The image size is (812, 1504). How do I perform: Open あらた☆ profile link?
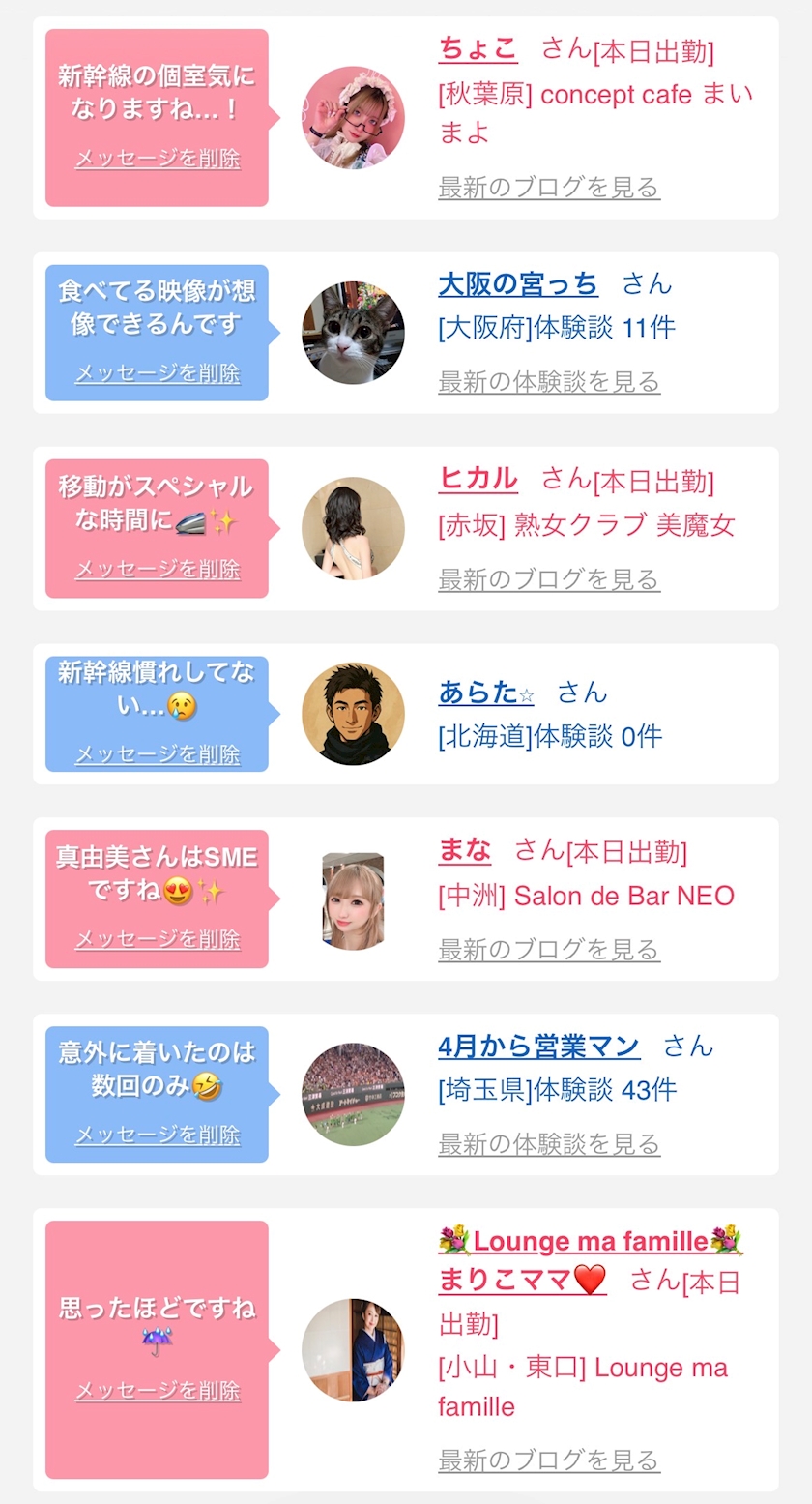(486, 693)
